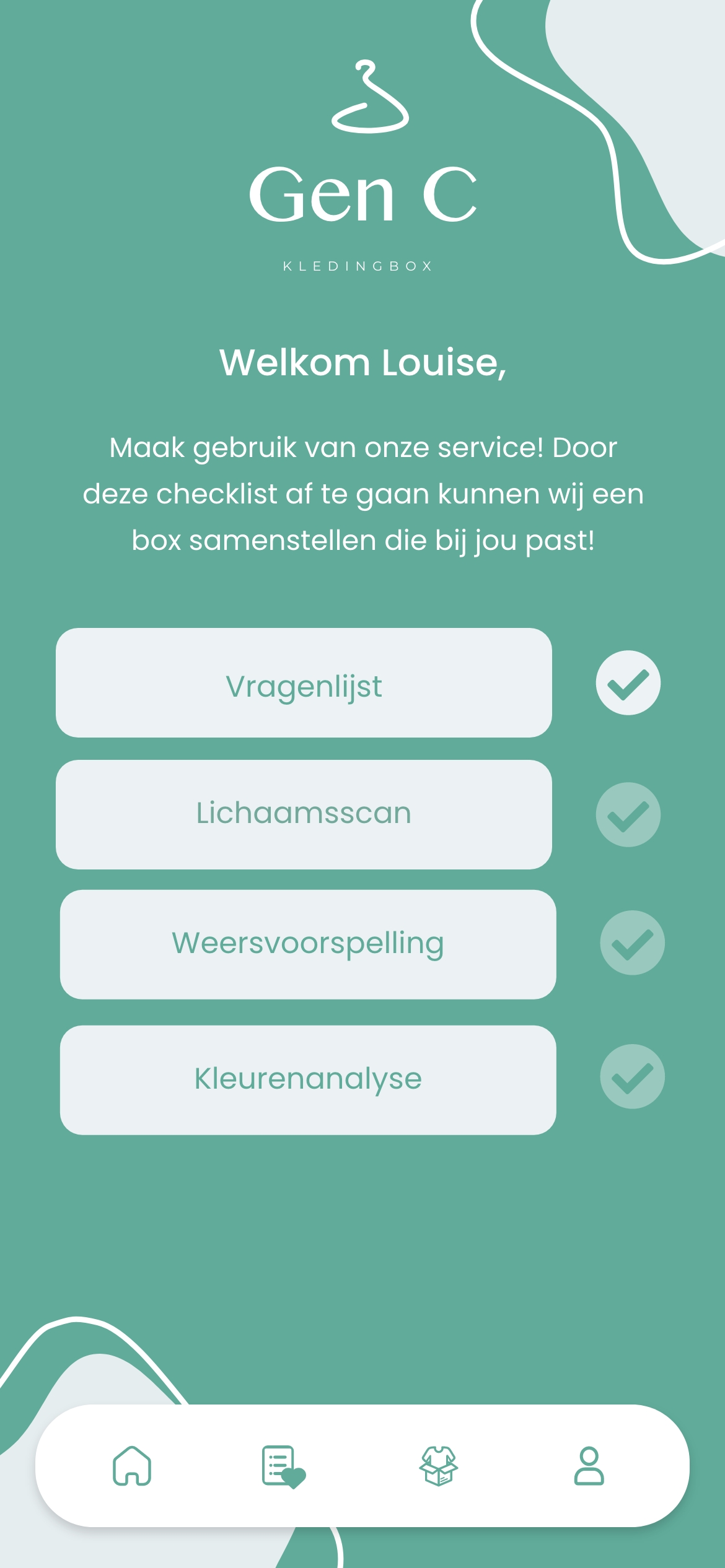Switch to the clothing box tab
The height and width of the screenshot is (1568, 725).
tap(439, 1466)
